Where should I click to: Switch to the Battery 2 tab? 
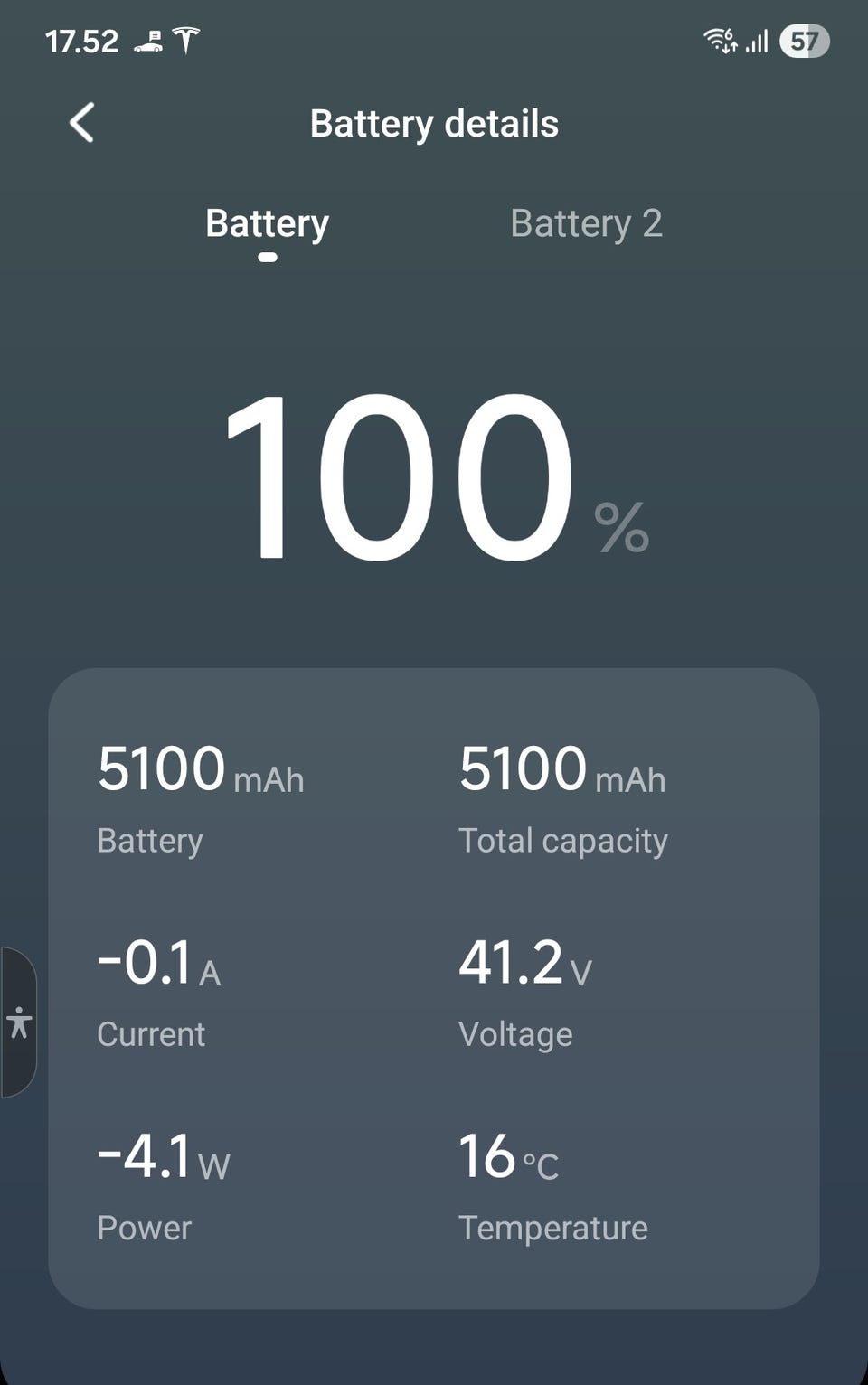(586, 223)
